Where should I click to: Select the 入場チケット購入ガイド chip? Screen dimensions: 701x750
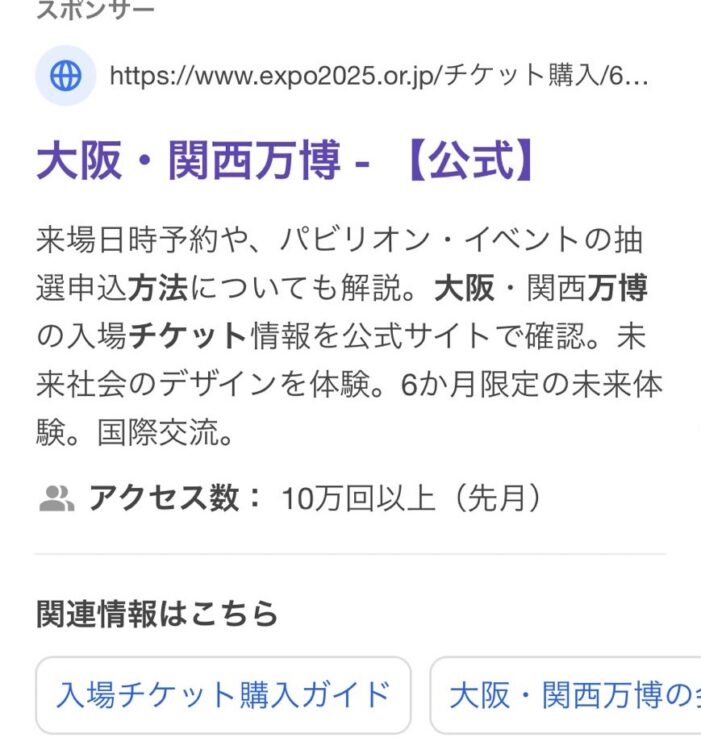point(223,694)
